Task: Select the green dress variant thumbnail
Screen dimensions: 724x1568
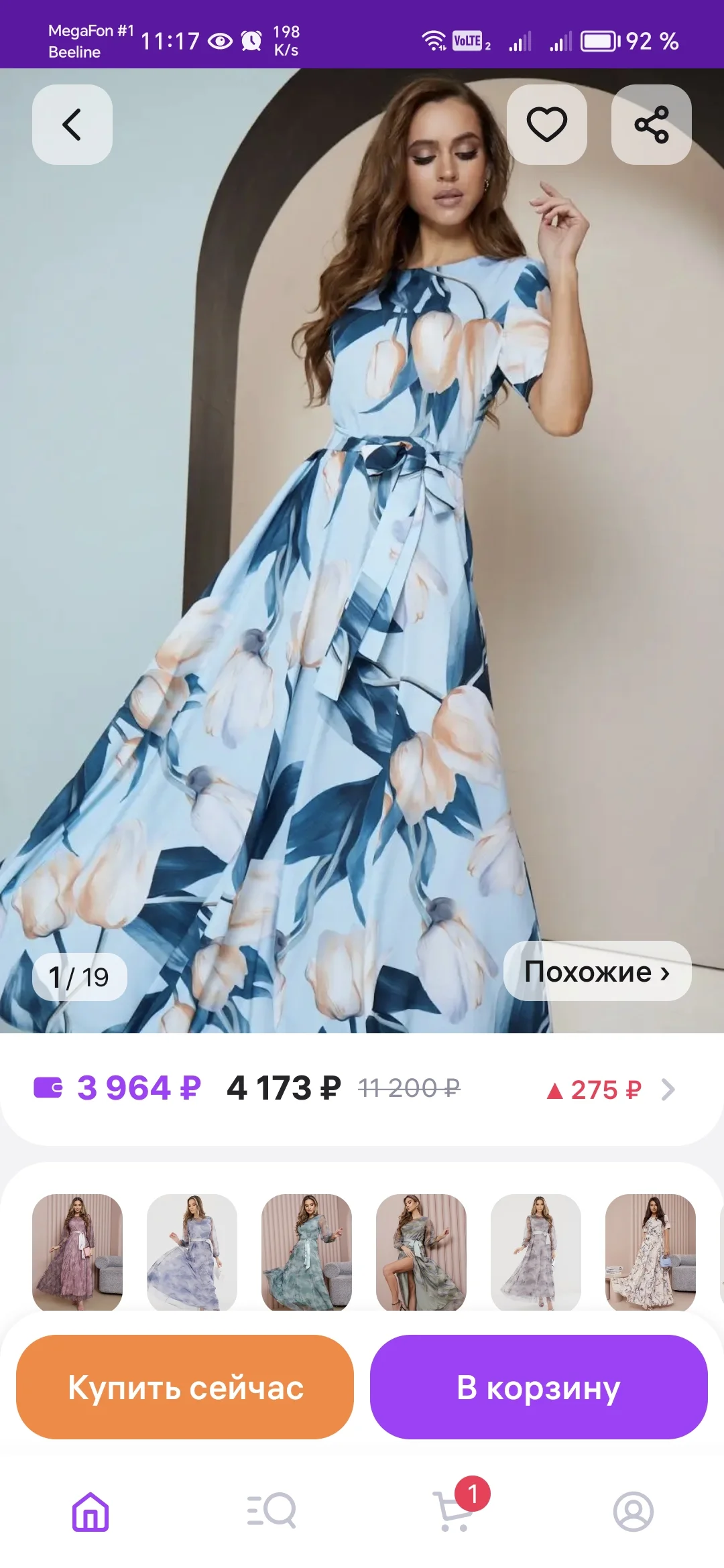Action: click(x=307, y=1252)
